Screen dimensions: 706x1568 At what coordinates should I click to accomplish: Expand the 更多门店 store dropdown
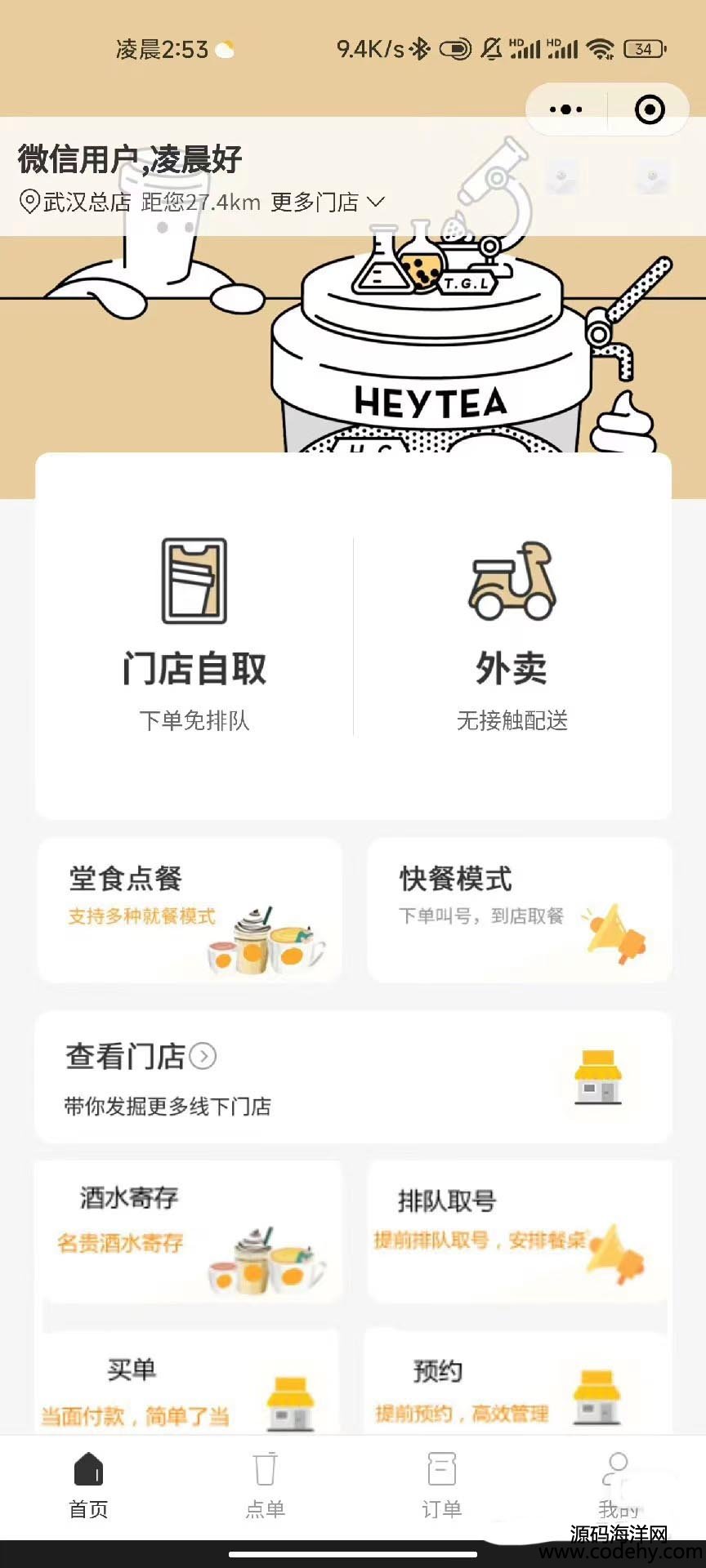[x=327, y=202]
